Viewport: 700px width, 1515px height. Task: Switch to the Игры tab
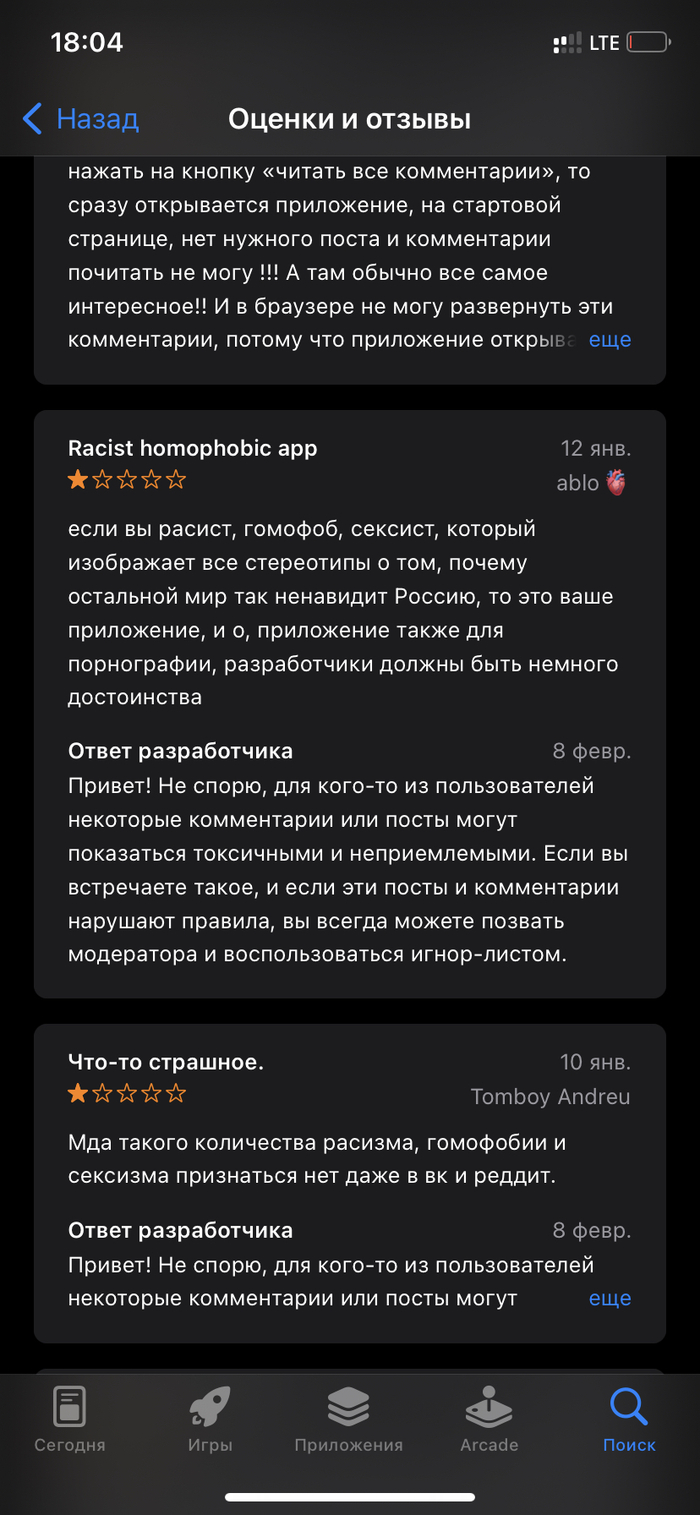tap(210, 1420)
